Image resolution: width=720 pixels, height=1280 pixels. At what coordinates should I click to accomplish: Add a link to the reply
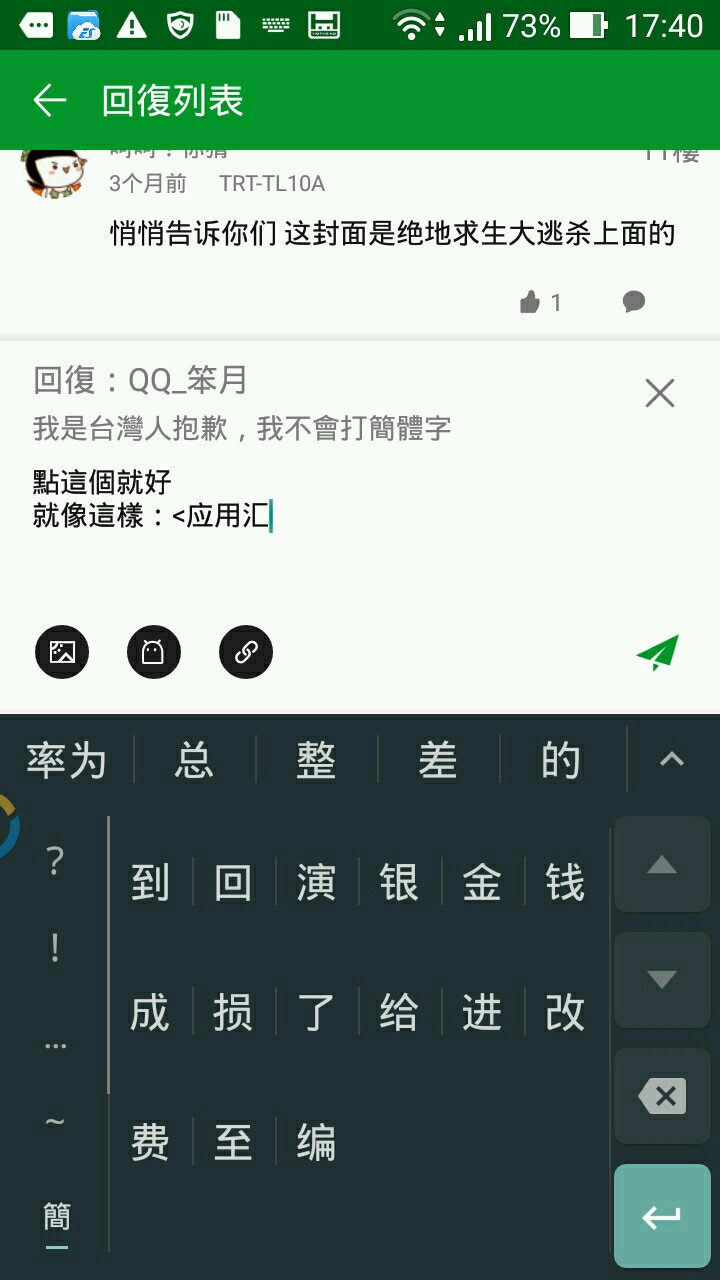pos(246,653)
